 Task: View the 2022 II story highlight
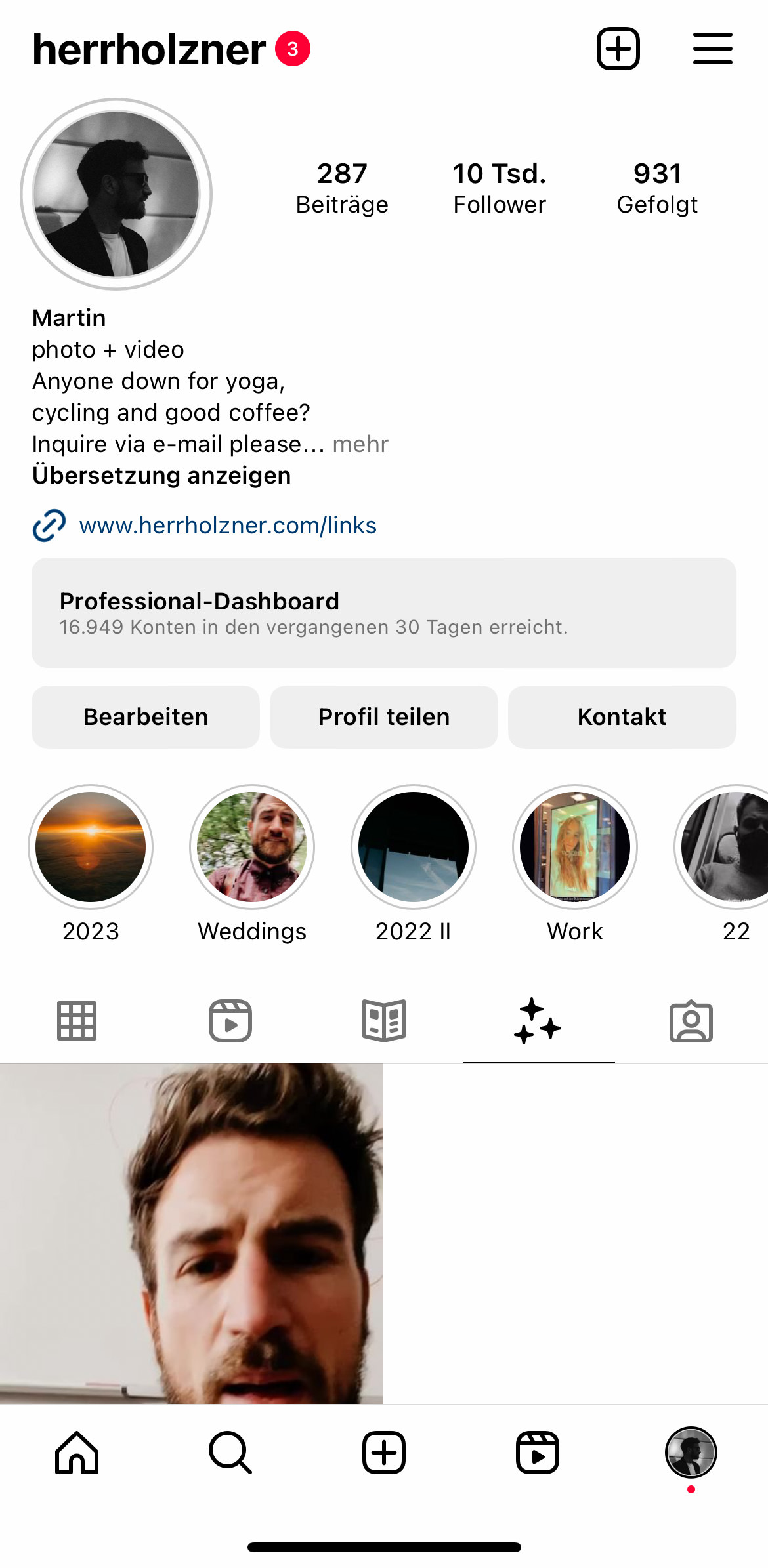tap(414, 847)
